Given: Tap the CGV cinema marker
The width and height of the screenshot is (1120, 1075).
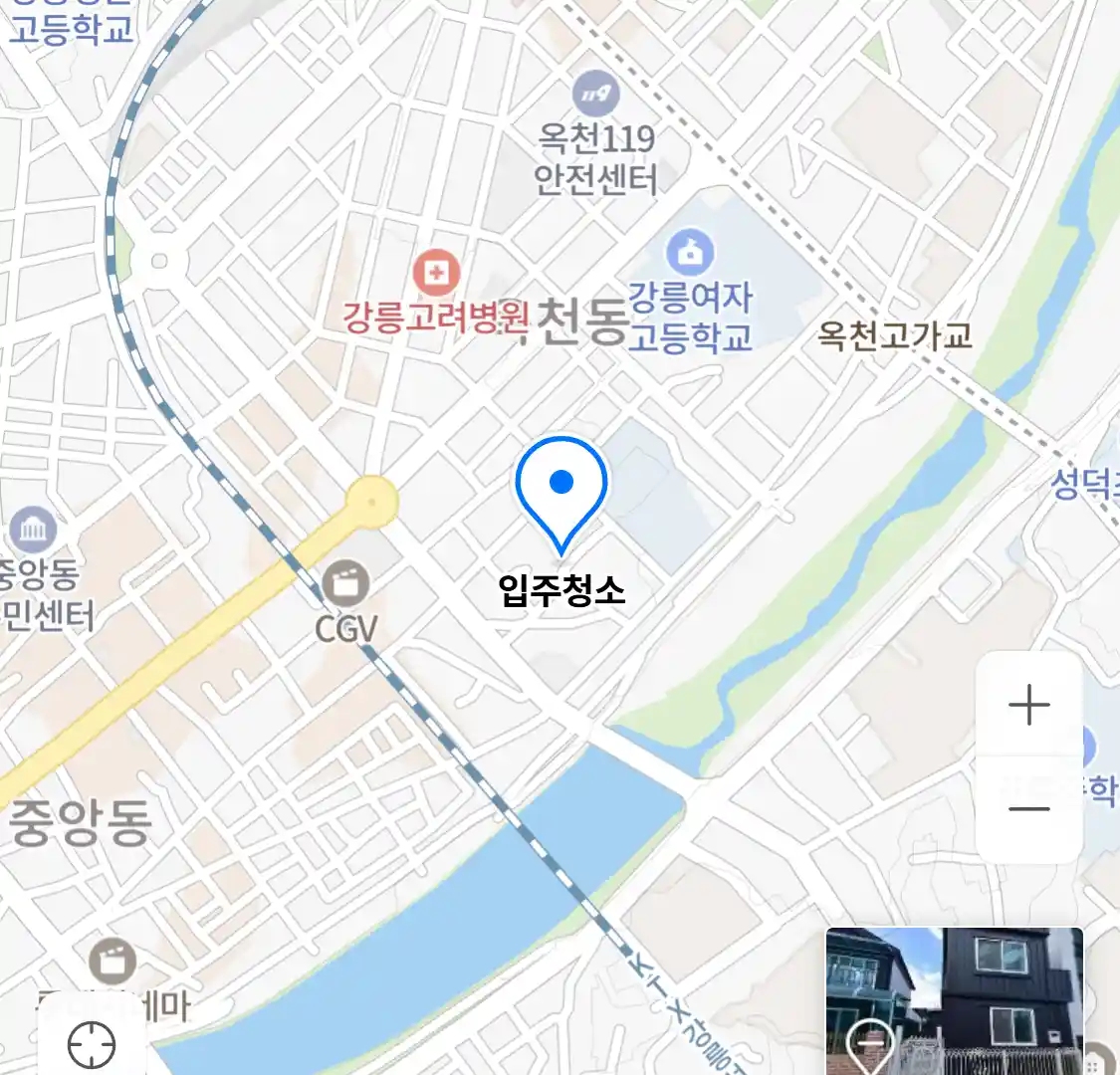Looking at the screenshot, I should pos(345,584).
